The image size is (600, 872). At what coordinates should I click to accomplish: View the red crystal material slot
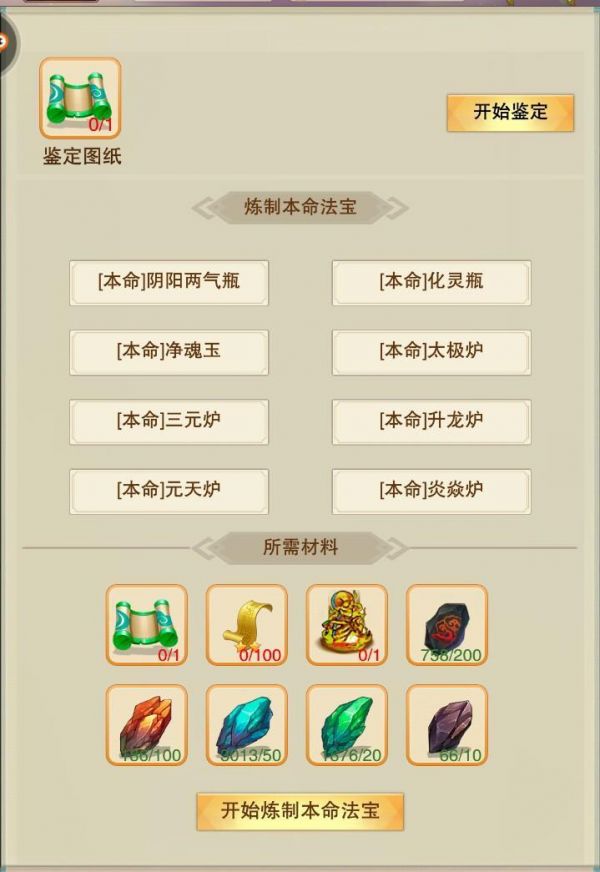pos(147,725)
